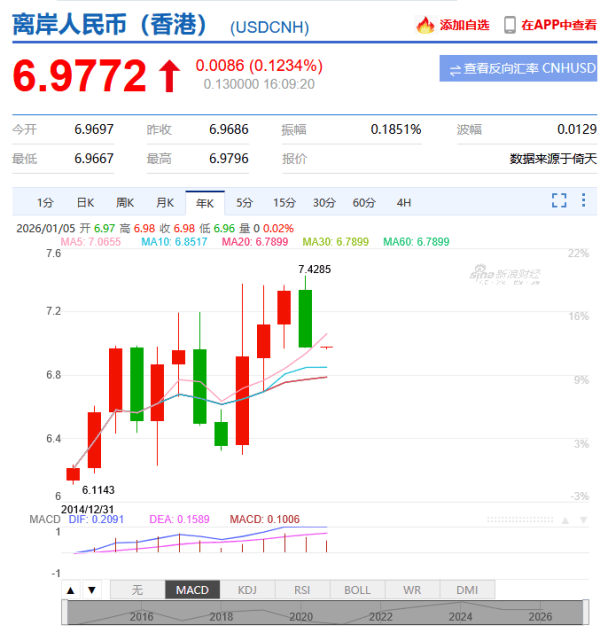View the reverse rate CNHUSD
Image resolution: width=600 pixels, height=633 pixels.
pos(518,69)
